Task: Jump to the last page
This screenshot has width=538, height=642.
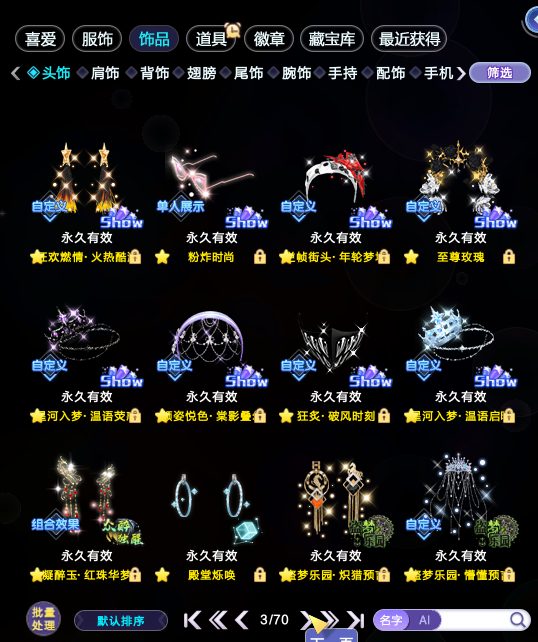Action: click(x=355, y=620)
